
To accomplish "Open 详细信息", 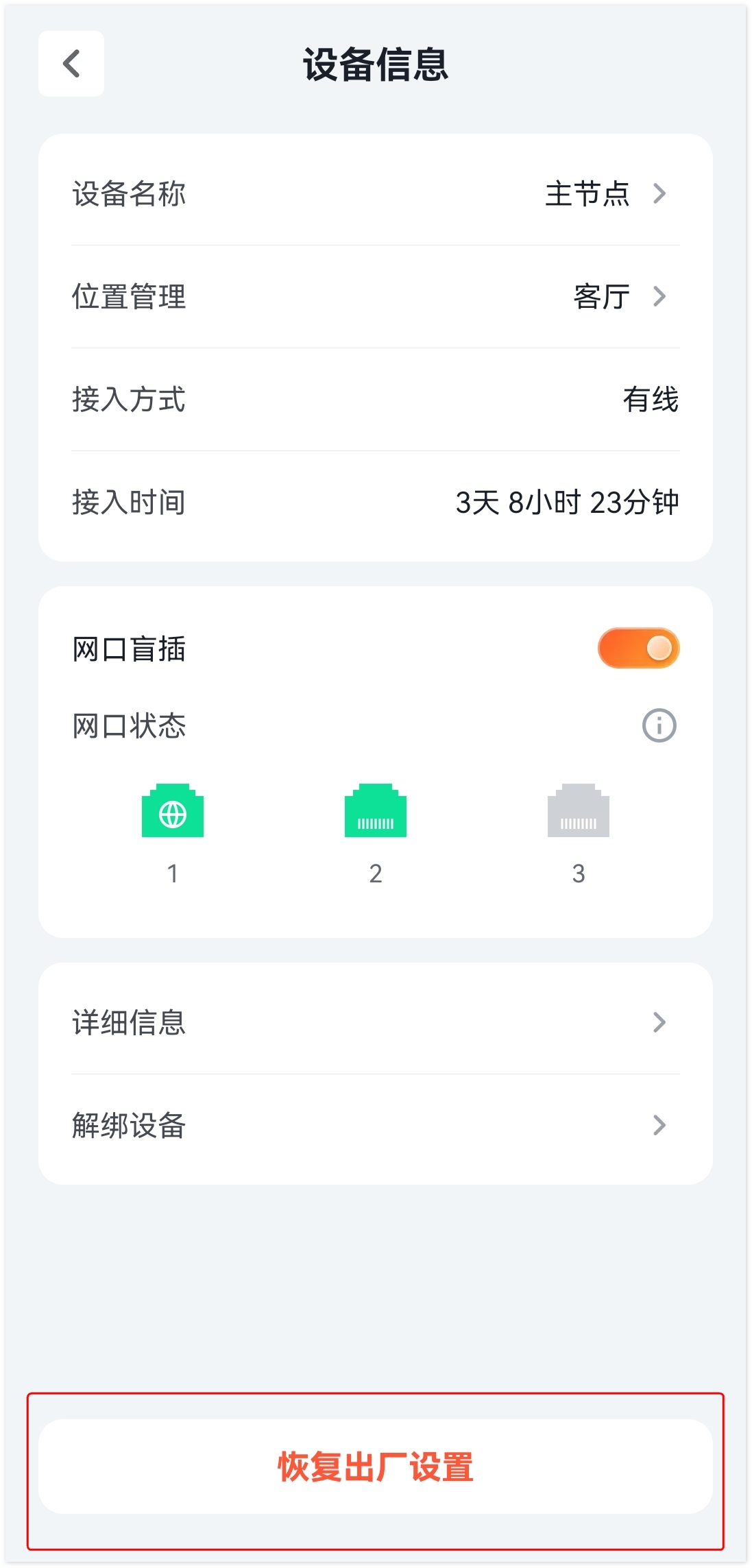I will pos(376,1022).
